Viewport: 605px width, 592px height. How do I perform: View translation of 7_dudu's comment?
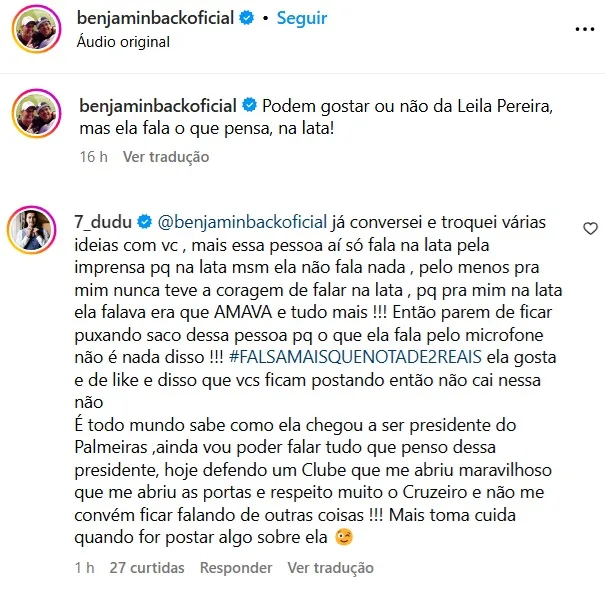[x=330, y=567]
